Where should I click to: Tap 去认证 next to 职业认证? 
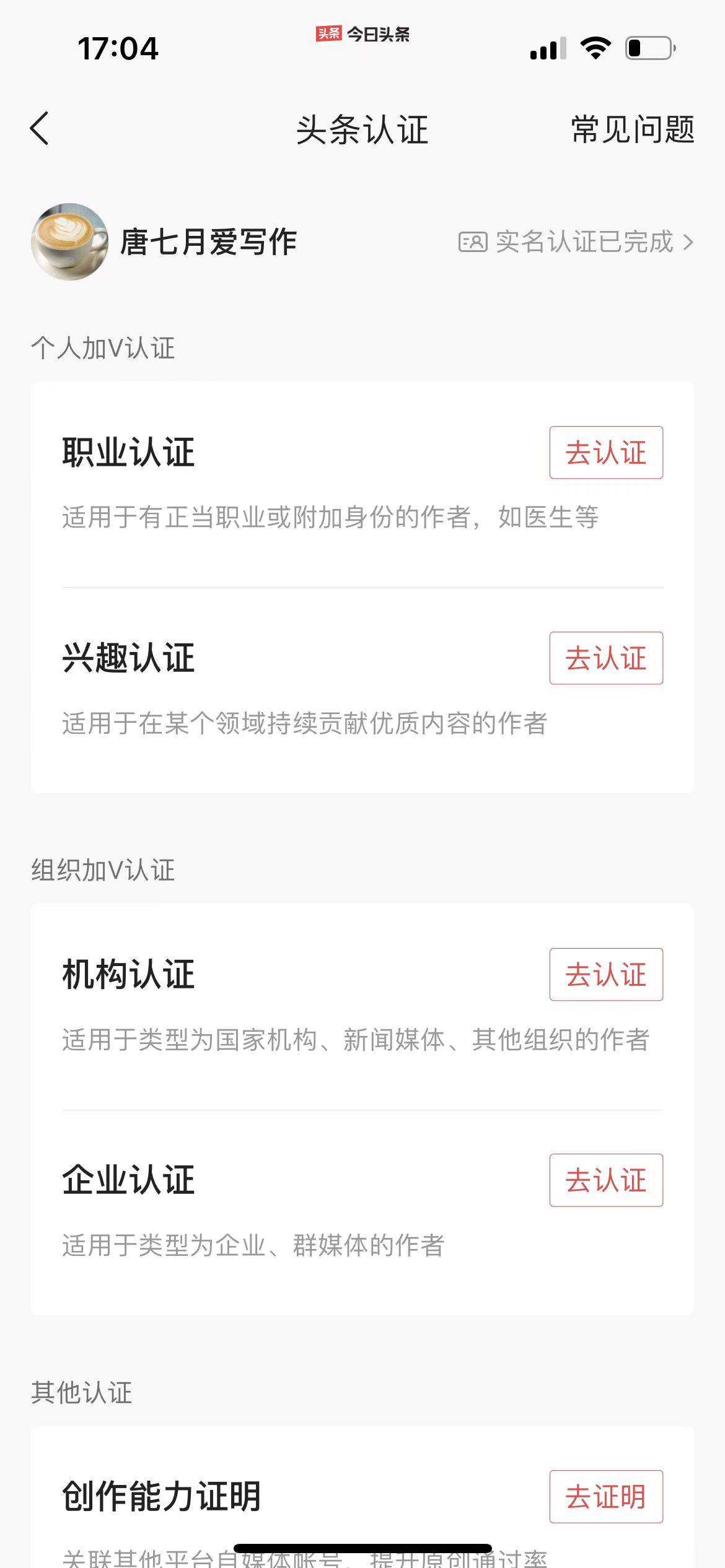click(x=605, y=453)
